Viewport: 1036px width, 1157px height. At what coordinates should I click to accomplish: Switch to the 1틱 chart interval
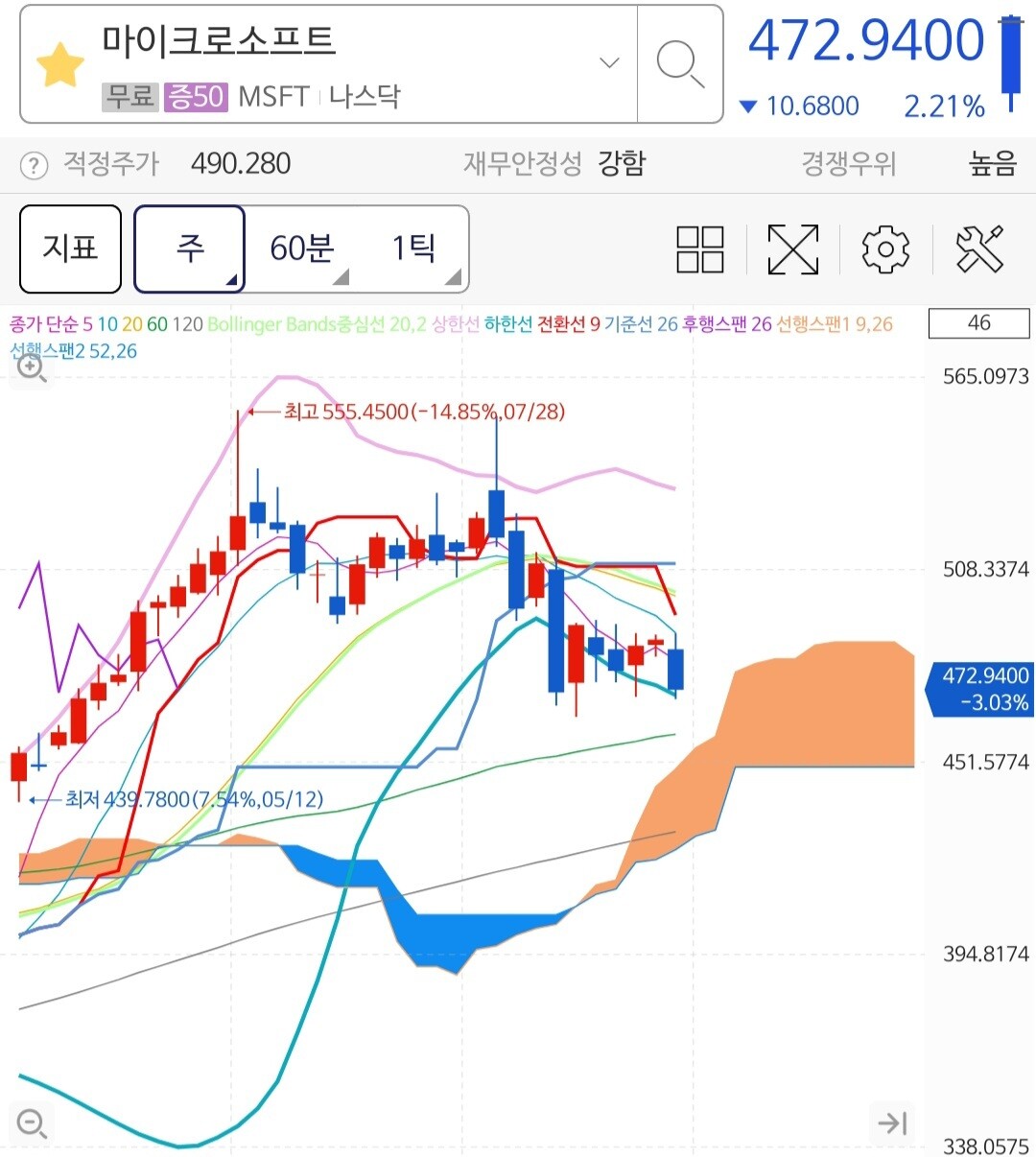(414, 248)
